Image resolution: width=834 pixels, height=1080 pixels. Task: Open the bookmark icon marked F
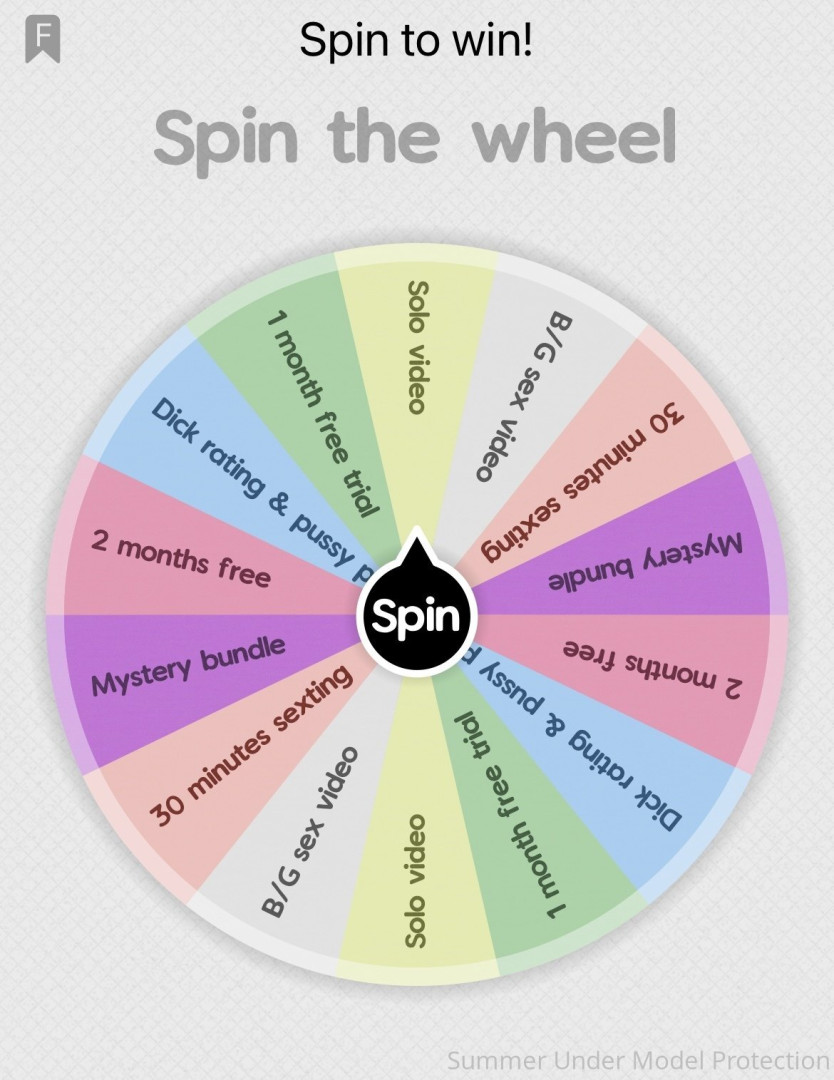click(43, 40)
